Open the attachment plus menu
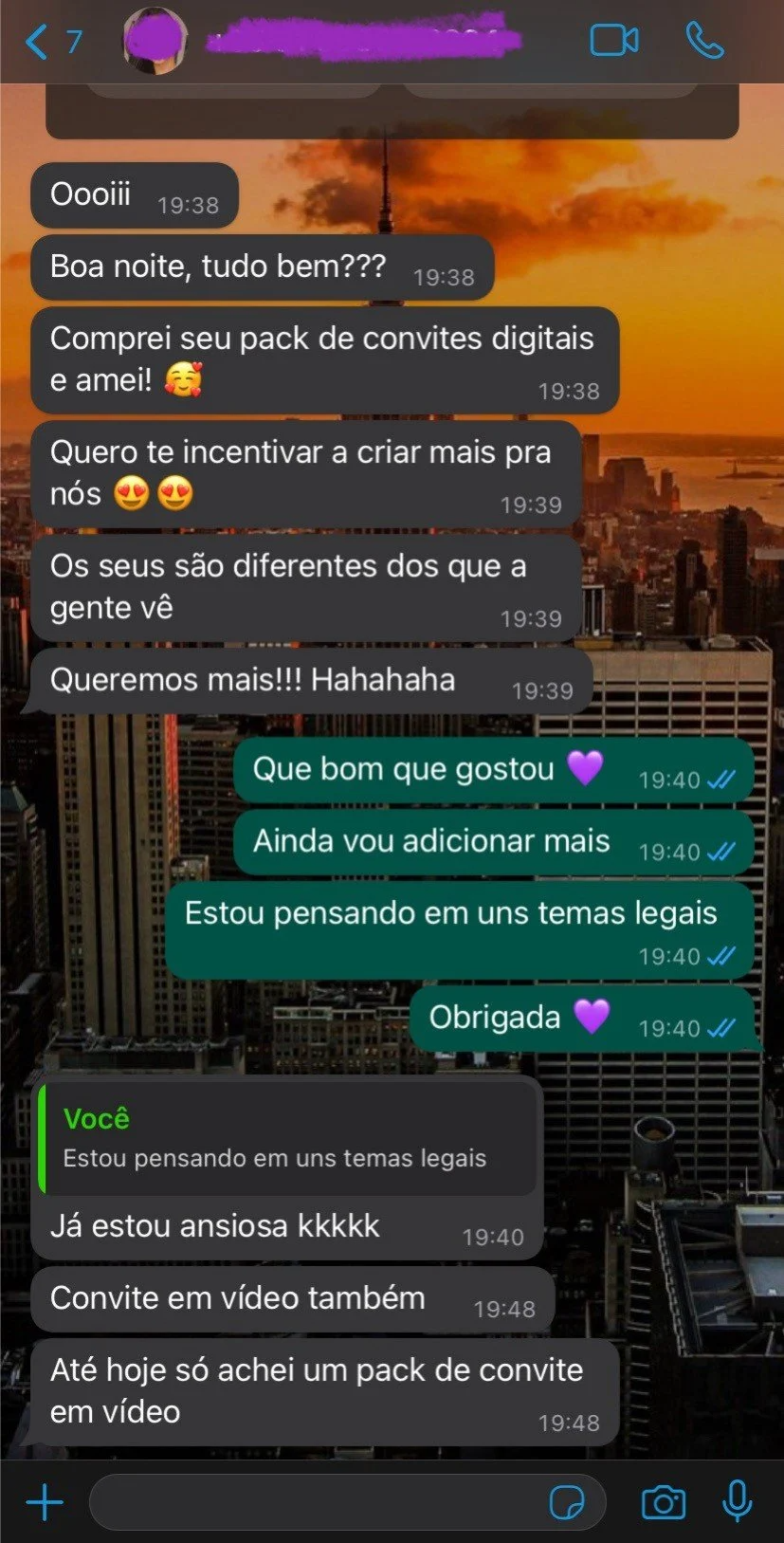Screen dimensions: 784x1543 pos(45,1502)
